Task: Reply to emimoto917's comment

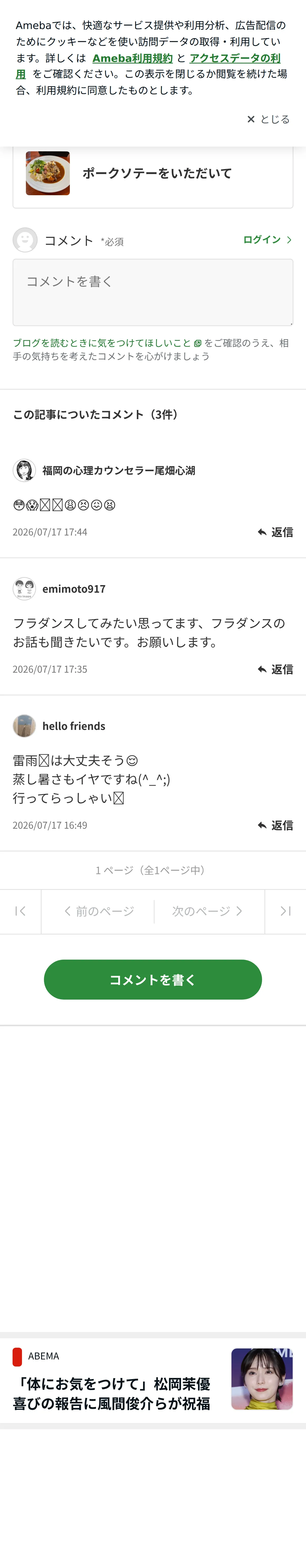Action: click(275, 669)
